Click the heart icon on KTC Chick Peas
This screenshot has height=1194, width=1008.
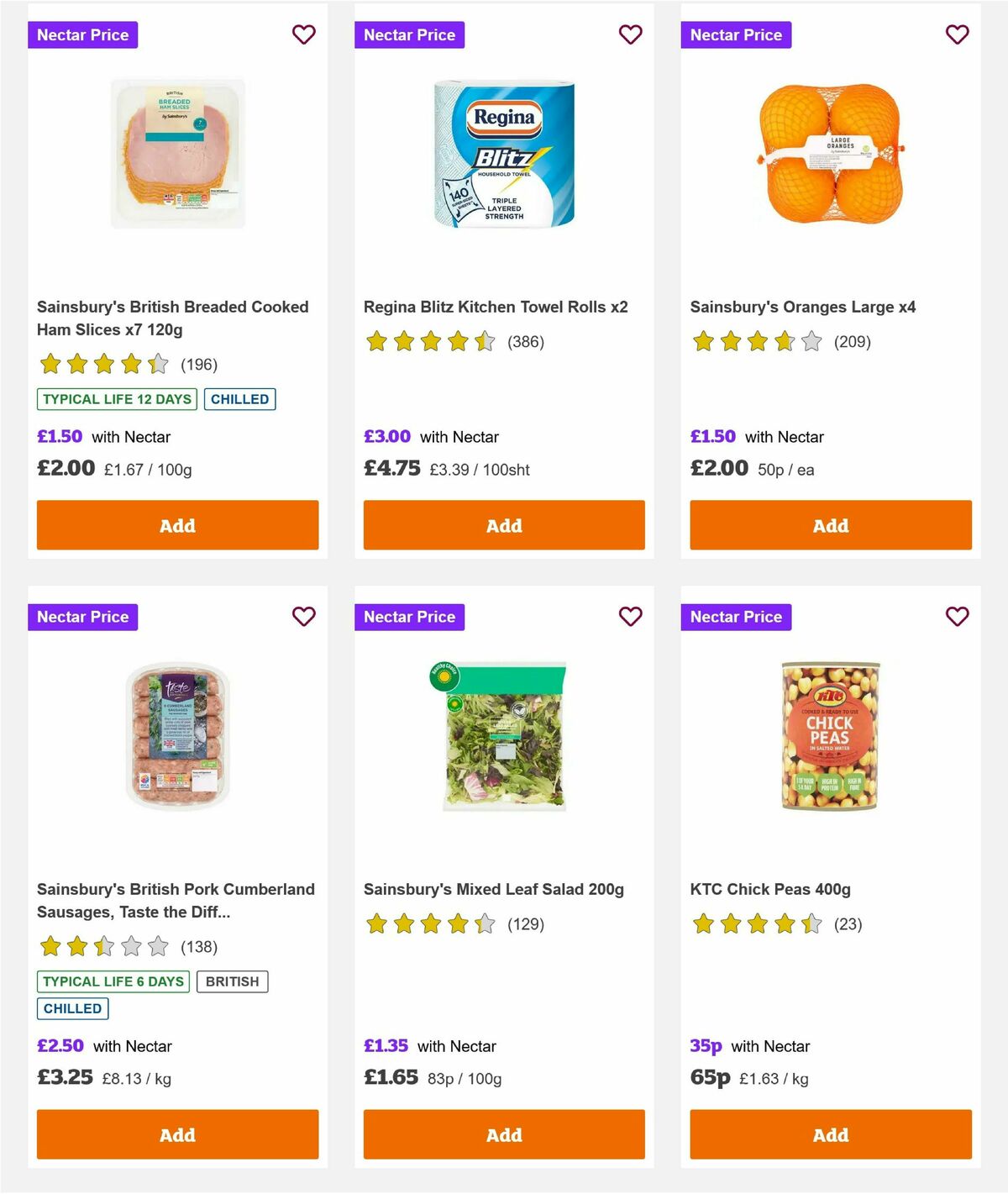tap(957, 616)
